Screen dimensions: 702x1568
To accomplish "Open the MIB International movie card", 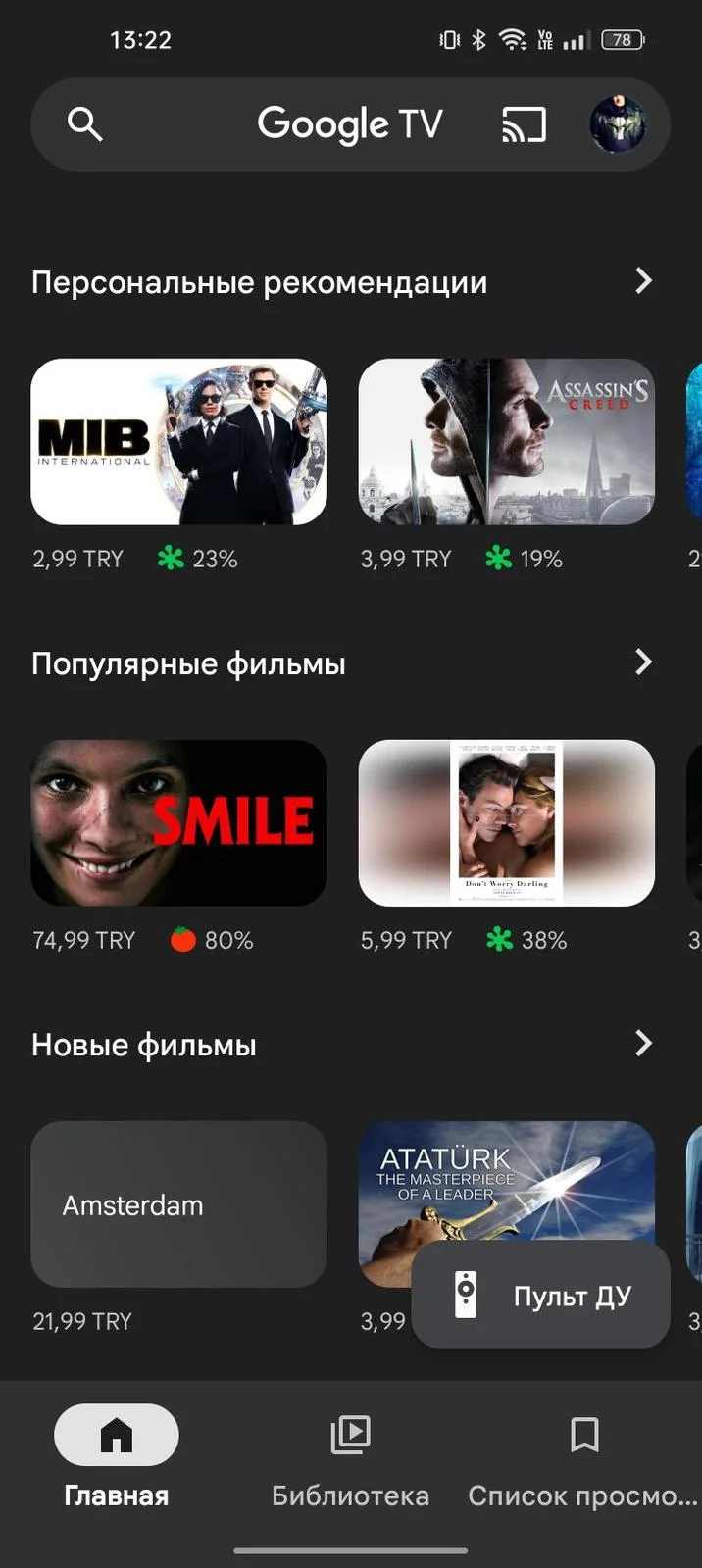I will 178,442.
